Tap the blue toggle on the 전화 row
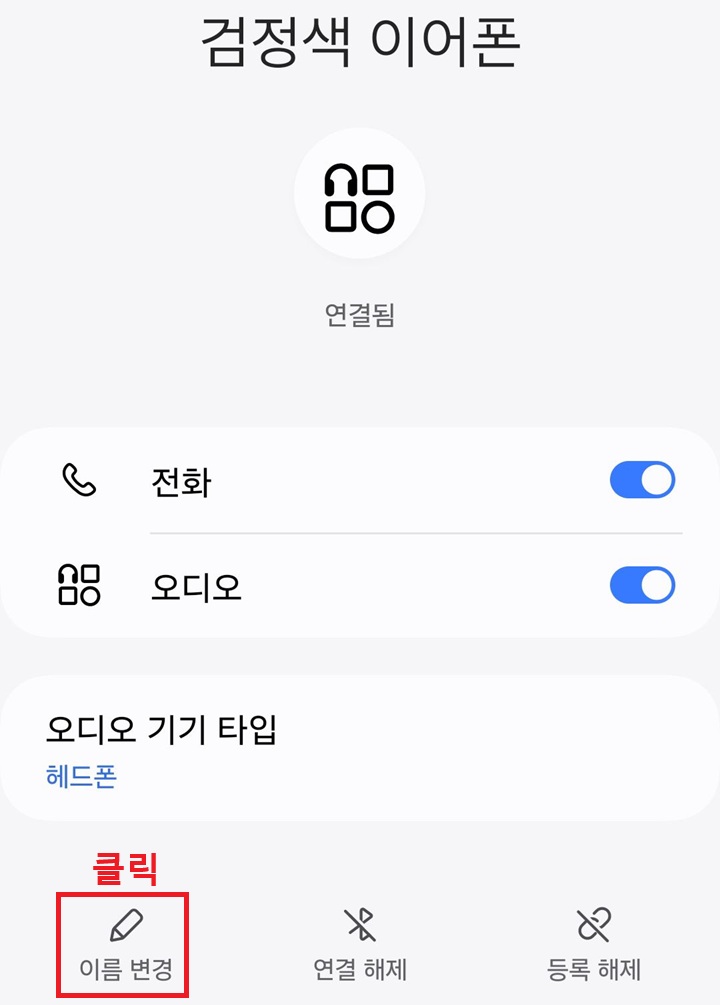 641,480
